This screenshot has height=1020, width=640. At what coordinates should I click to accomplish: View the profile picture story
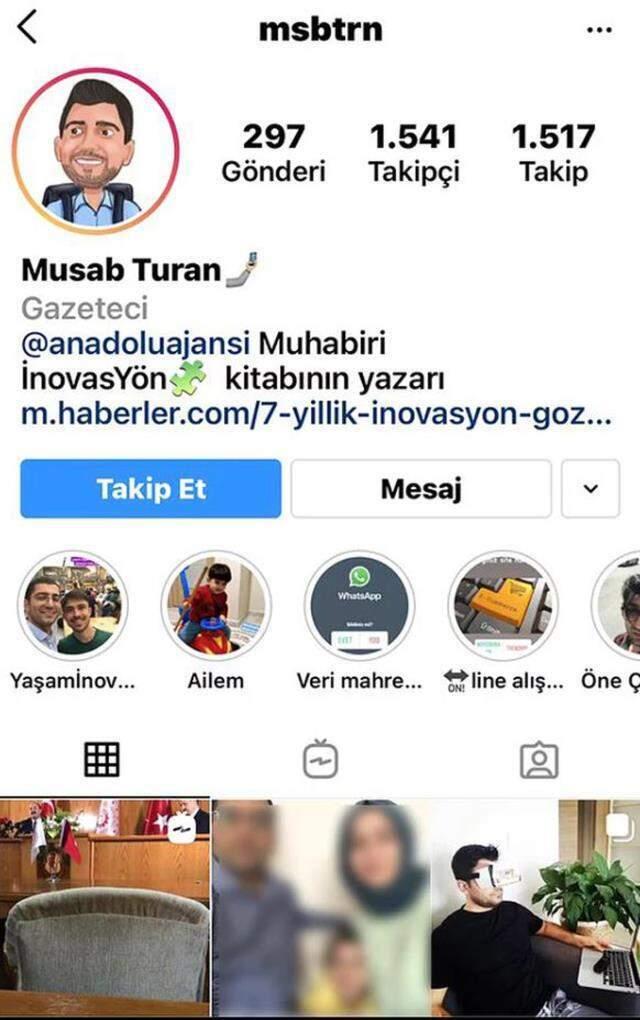pyautogui.click(x=95, y=151)
